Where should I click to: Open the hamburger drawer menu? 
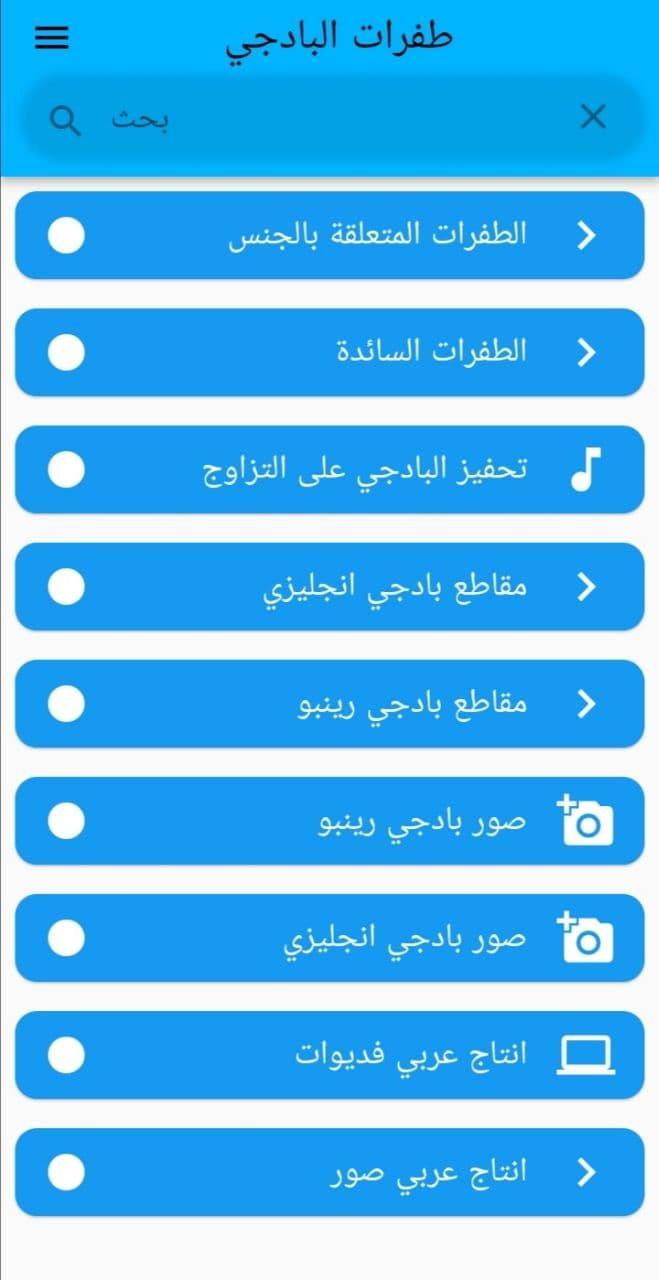click(51, 38)
